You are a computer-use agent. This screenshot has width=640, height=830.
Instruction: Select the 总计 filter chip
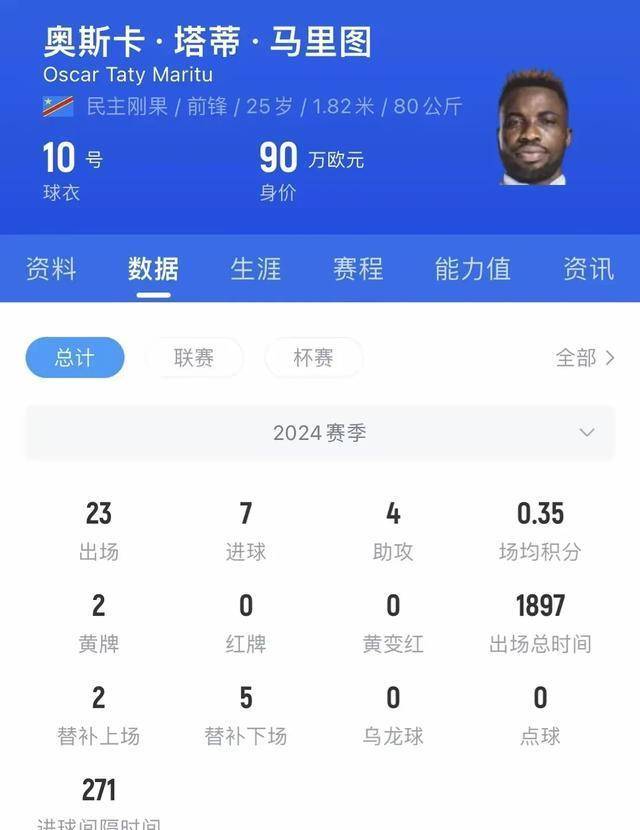tap(75, 358)
